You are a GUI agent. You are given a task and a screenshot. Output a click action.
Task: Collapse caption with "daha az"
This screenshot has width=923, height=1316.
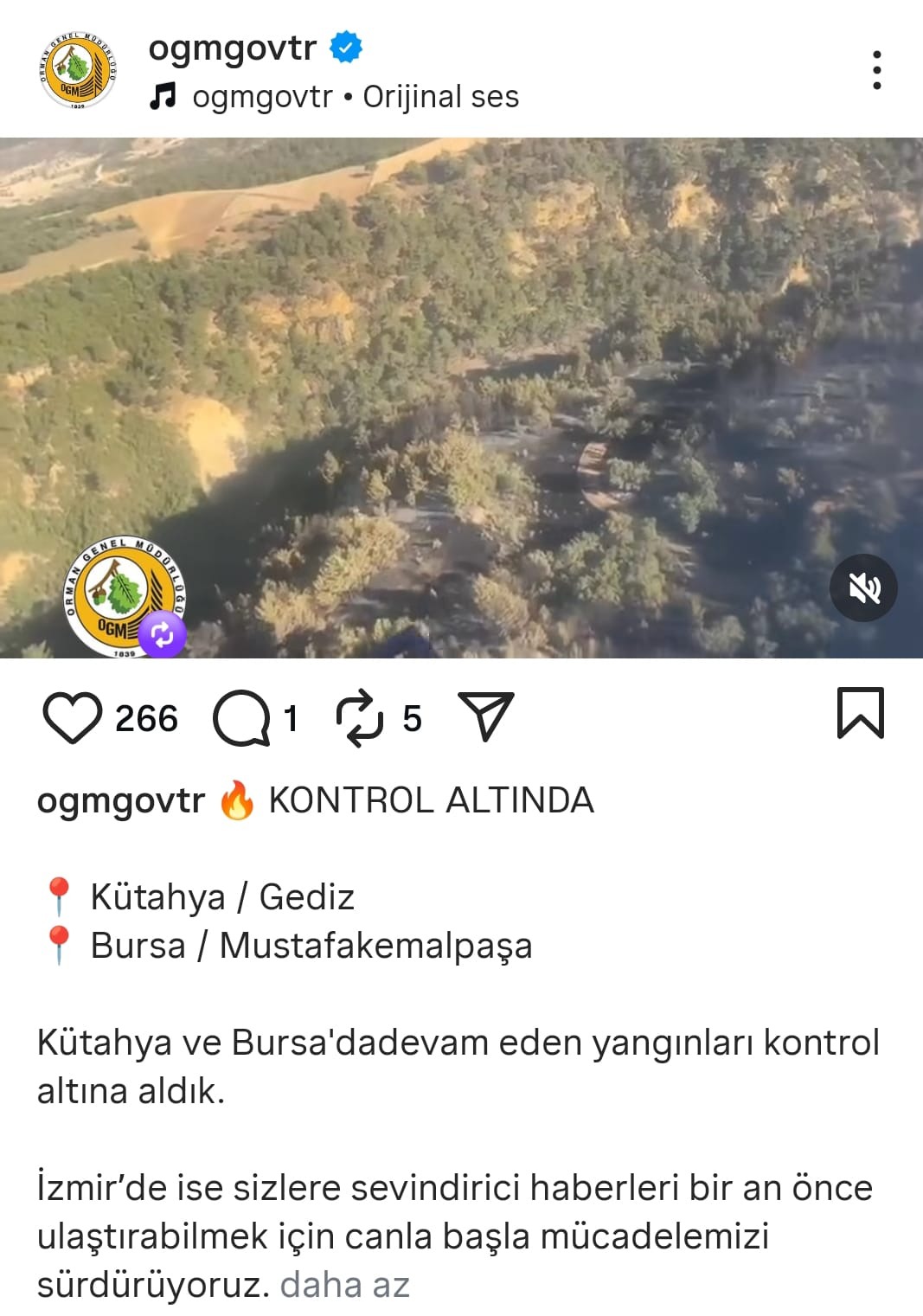coord(344,1285)
